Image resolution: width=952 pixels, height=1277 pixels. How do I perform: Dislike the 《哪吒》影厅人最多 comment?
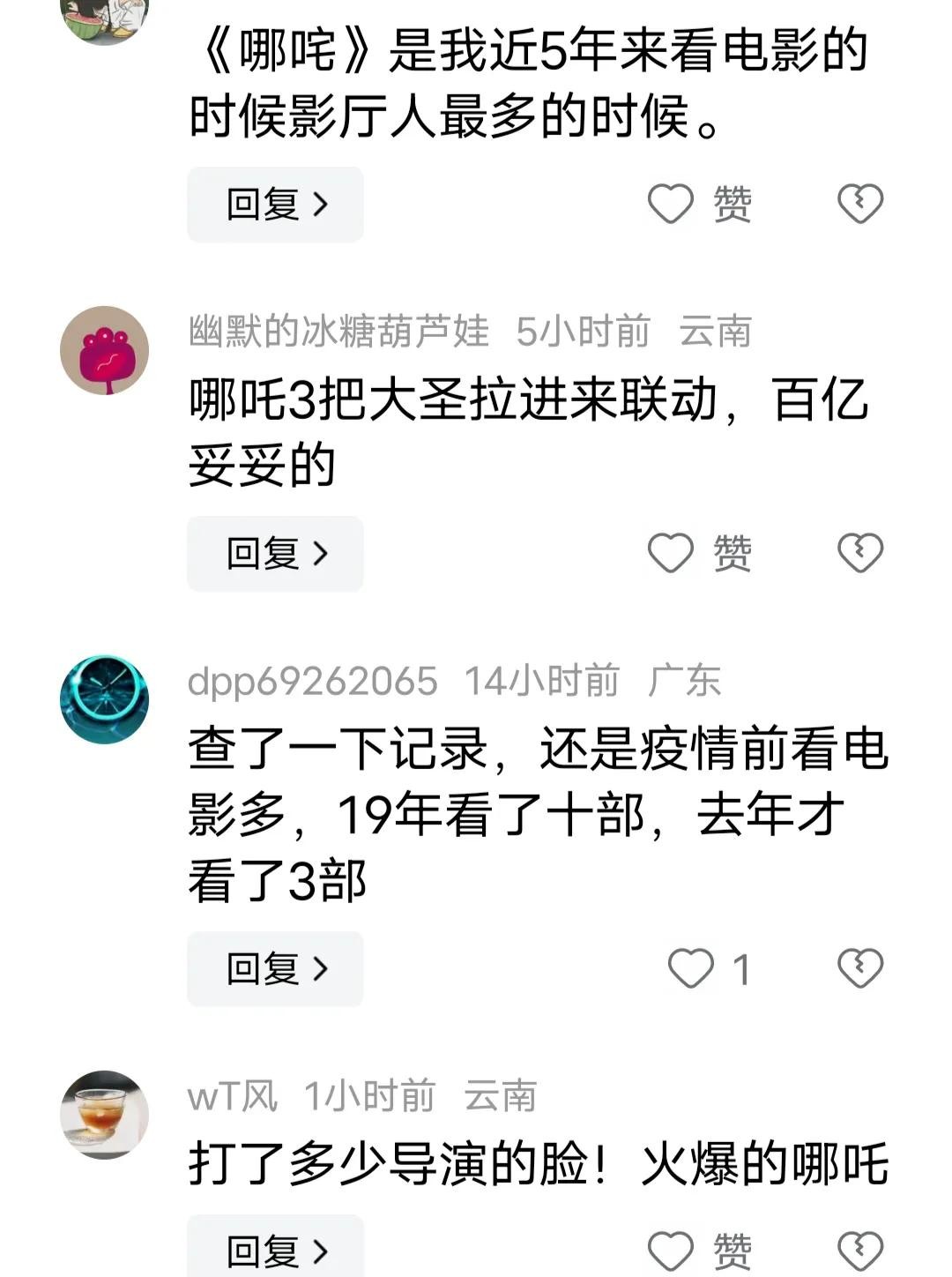[859, 205]
